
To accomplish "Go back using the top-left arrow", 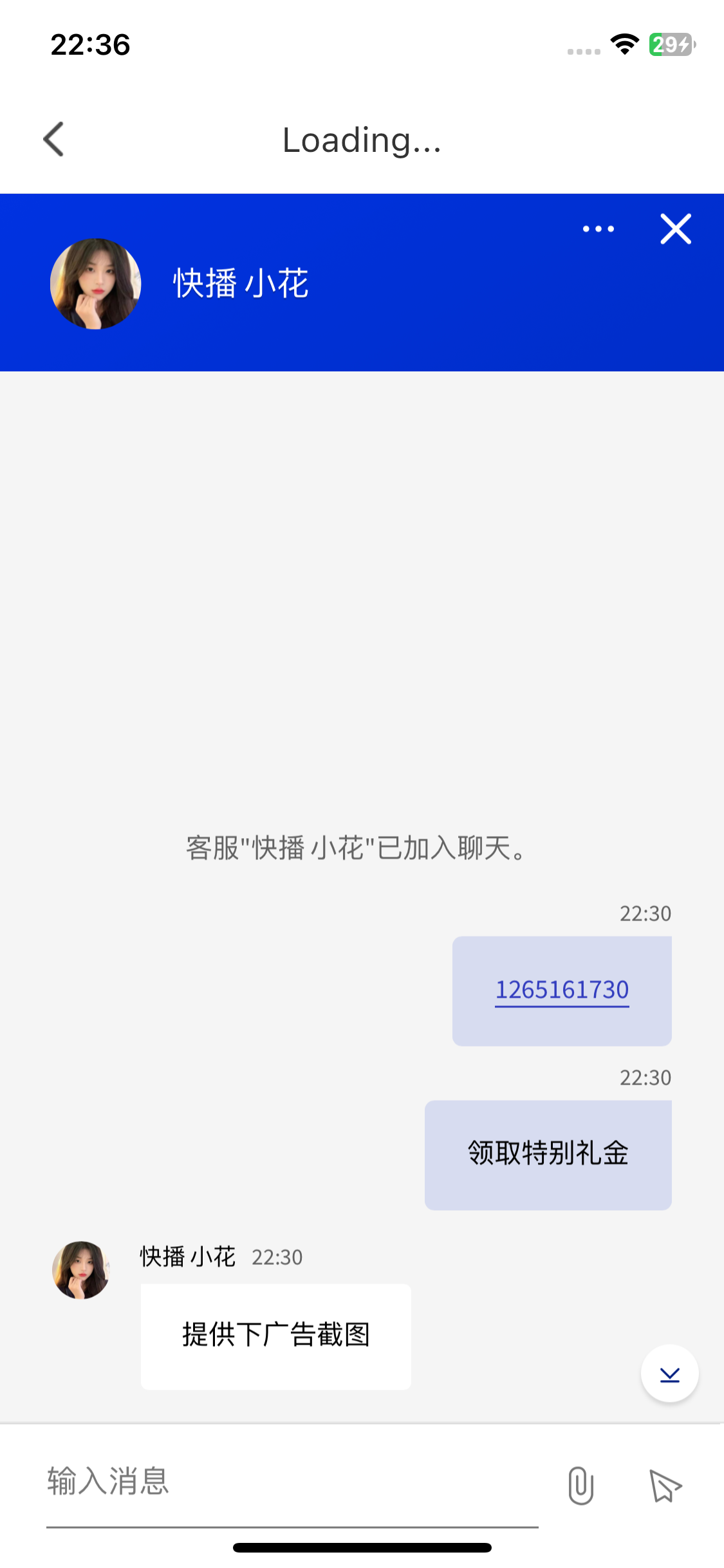I will (54, 139).
